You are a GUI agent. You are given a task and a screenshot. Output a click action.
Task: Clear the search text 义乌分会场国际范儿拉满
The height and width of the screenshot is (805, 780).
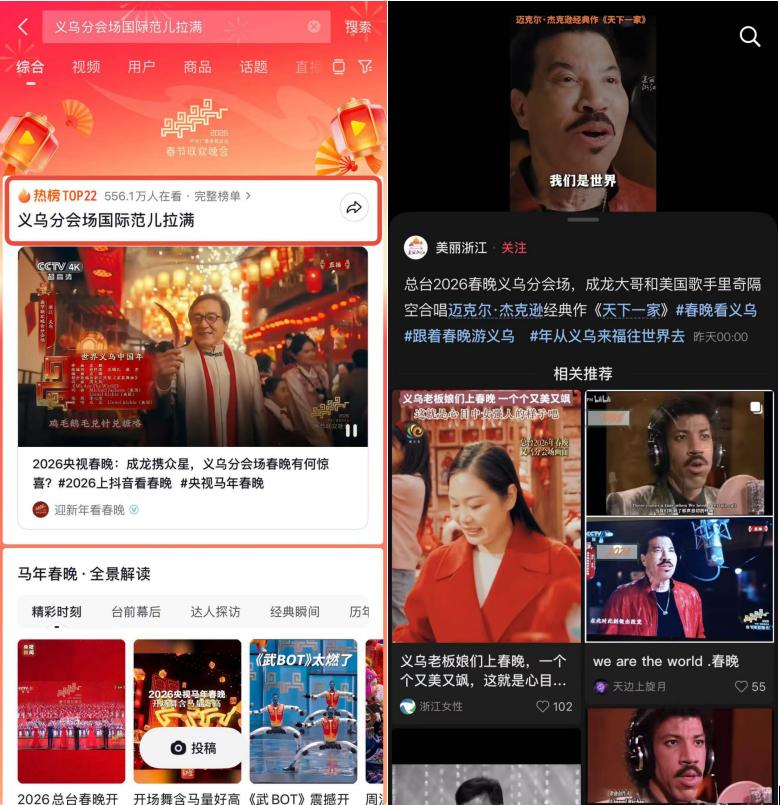click(x=314, y=27)
